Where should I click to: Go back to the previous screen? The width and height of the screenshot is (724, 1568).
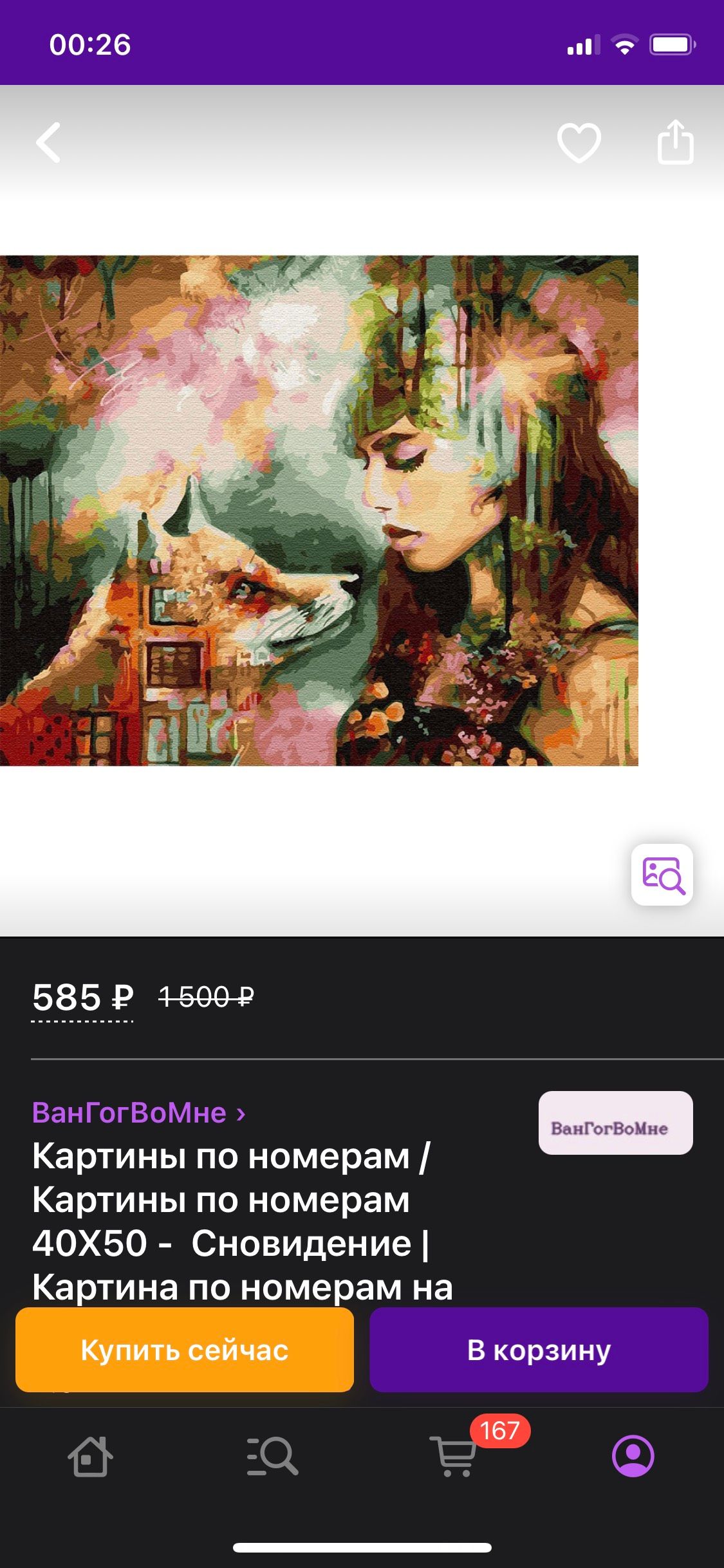(49, 142)
